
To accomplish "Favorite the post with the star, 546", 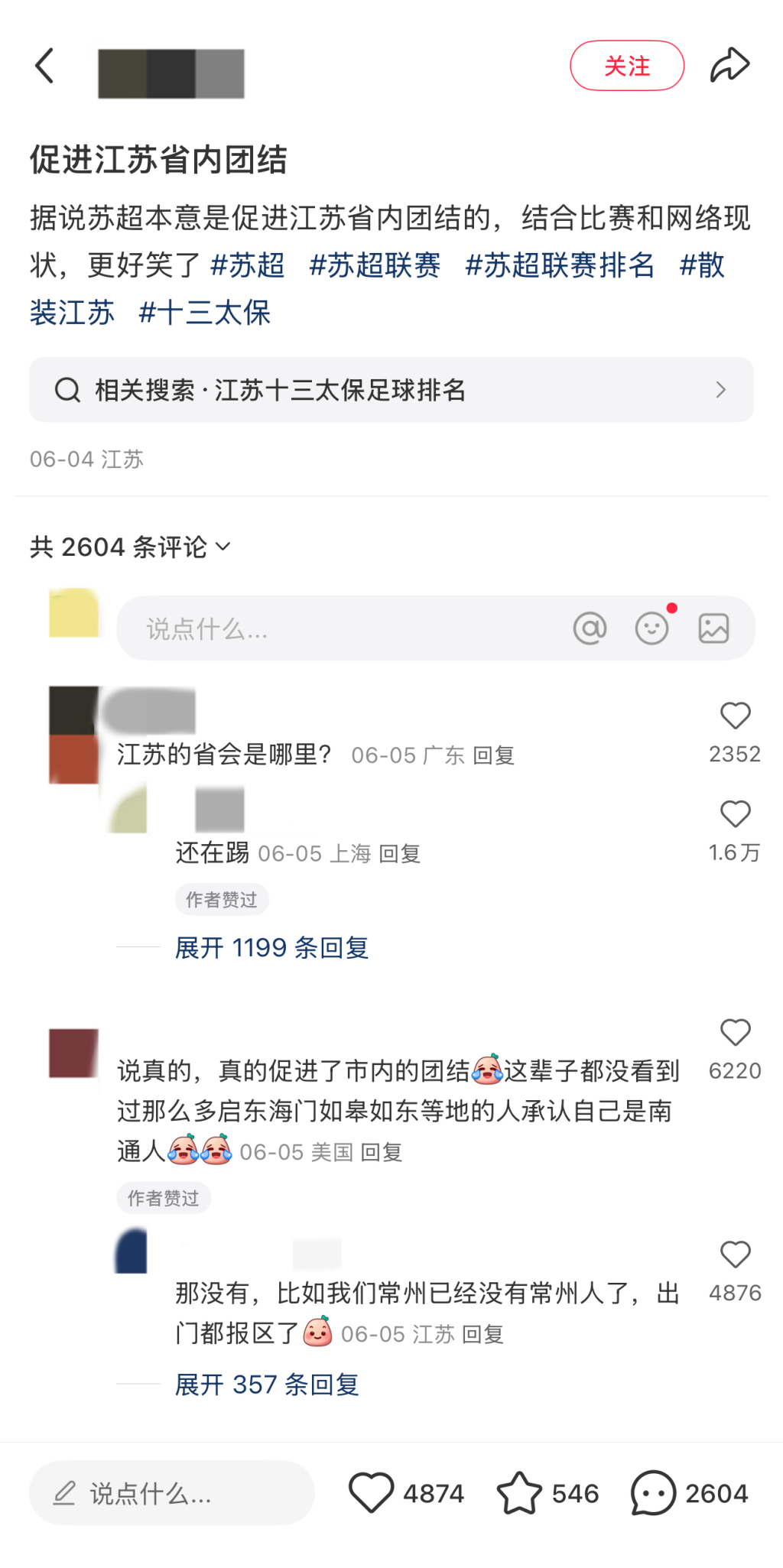I will tap(520, 1493).
